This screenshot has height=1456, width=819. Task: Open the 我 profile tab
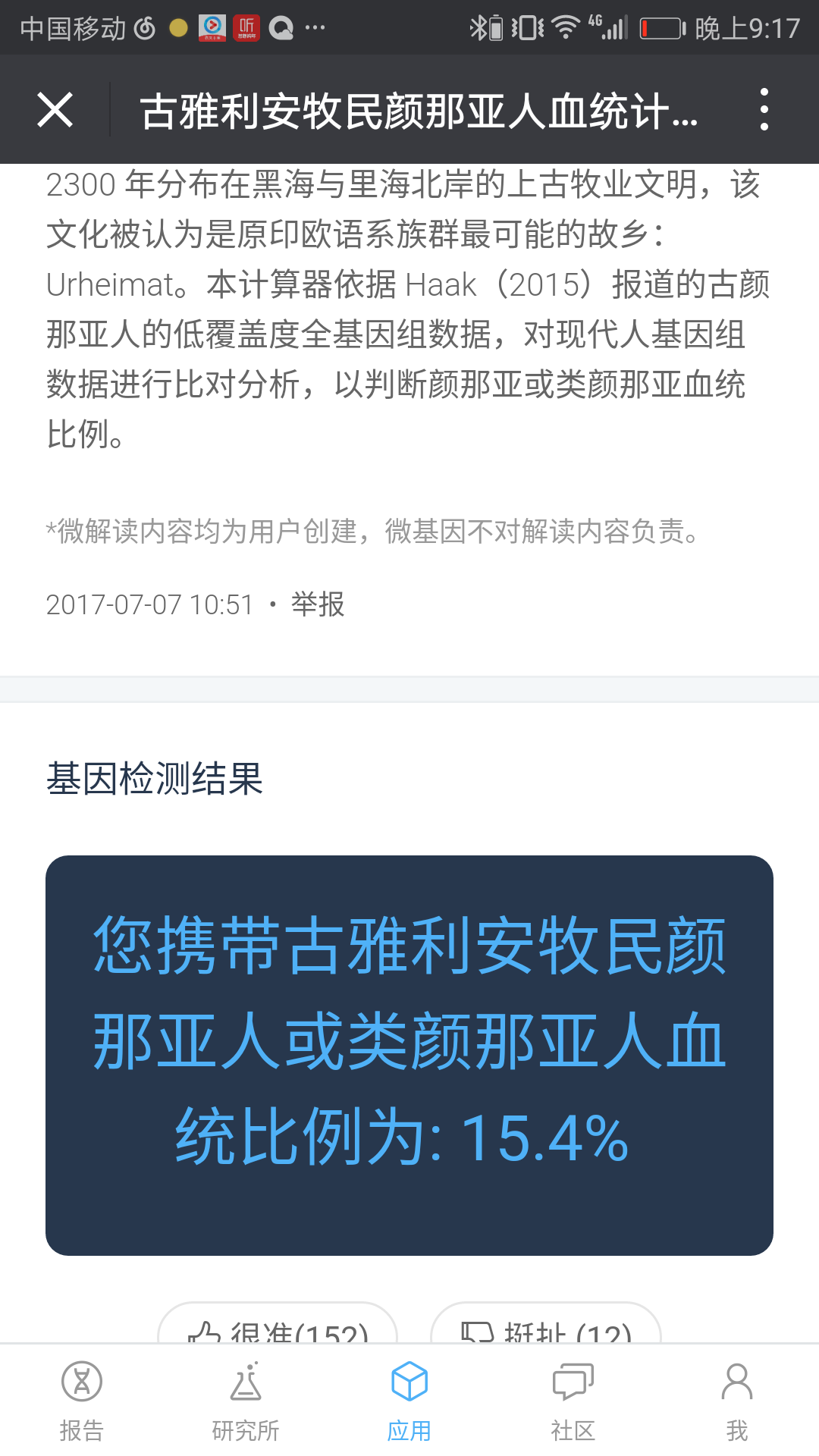[x=737, y=1401]
